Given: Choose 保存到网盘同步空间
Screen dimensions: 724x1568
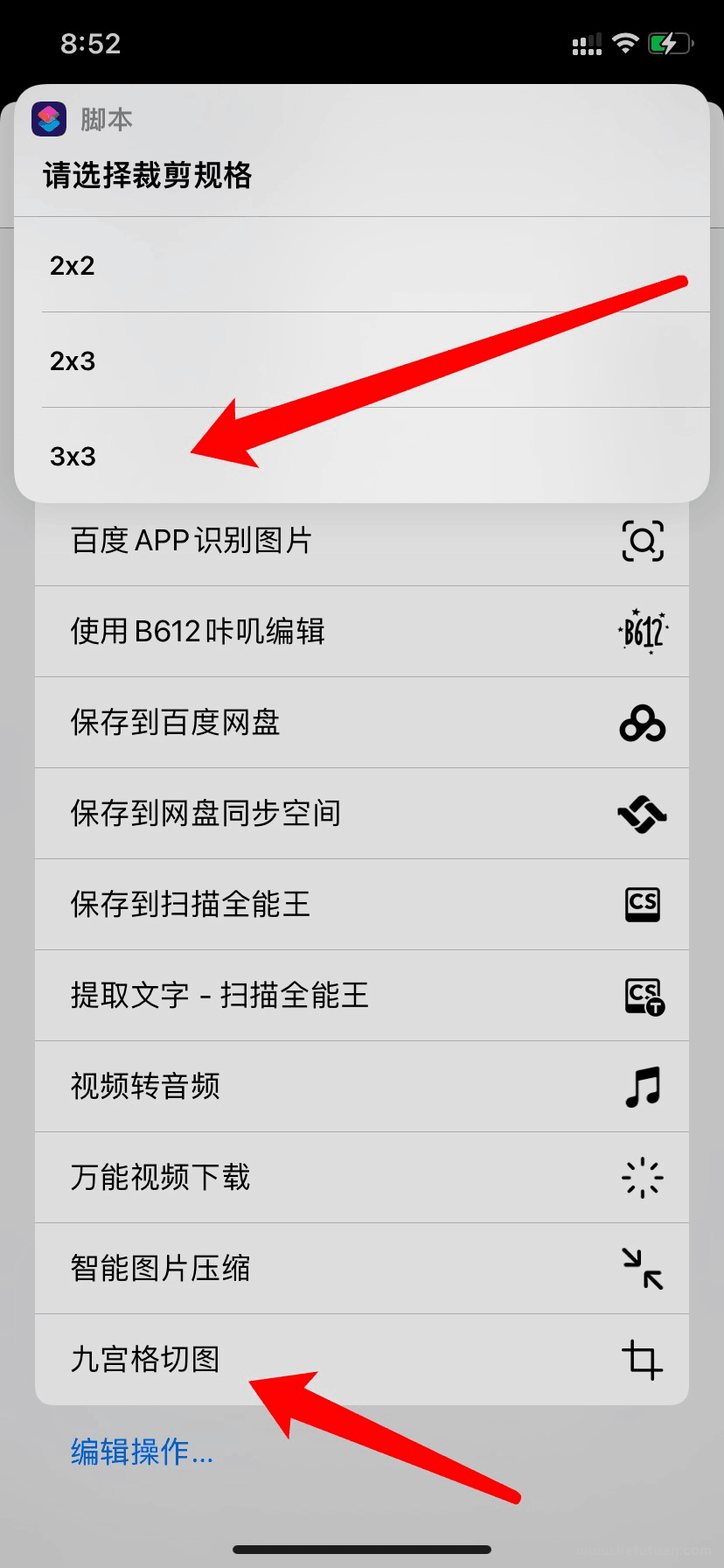Looking at the screenshot, I should 361,814.
